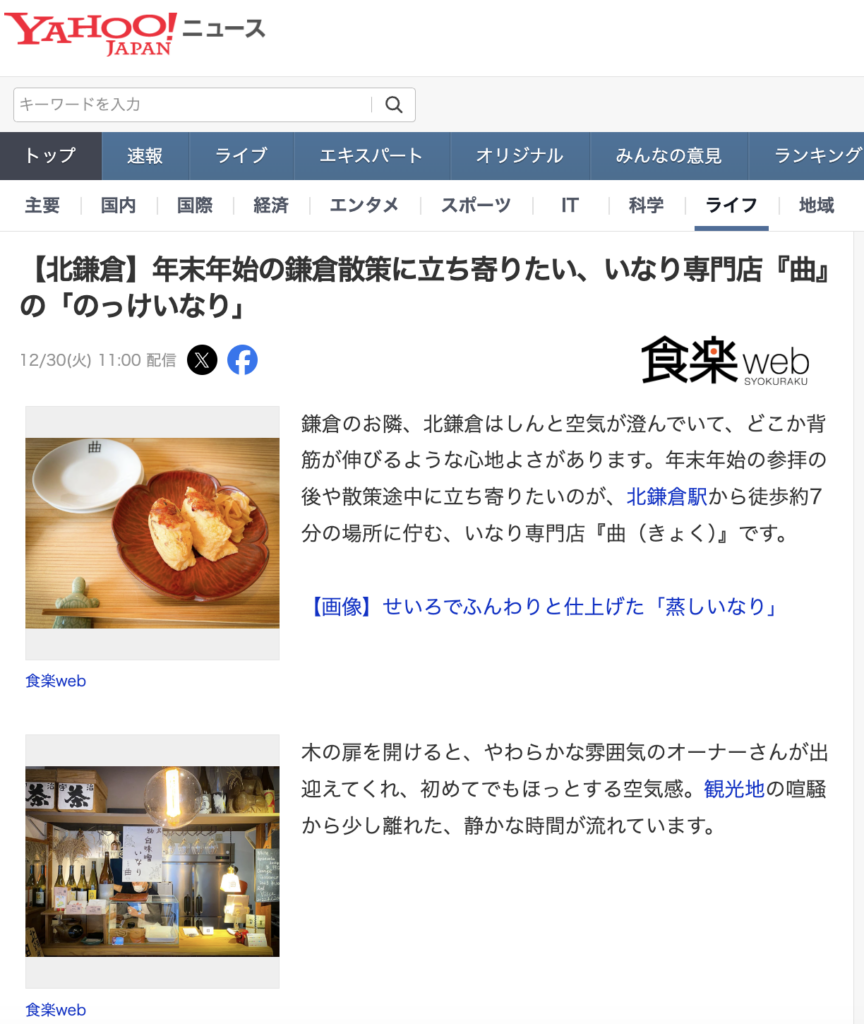Screen dimensions: 864x1024
Task: Share the article on Facebook
Action: point(242,360)
